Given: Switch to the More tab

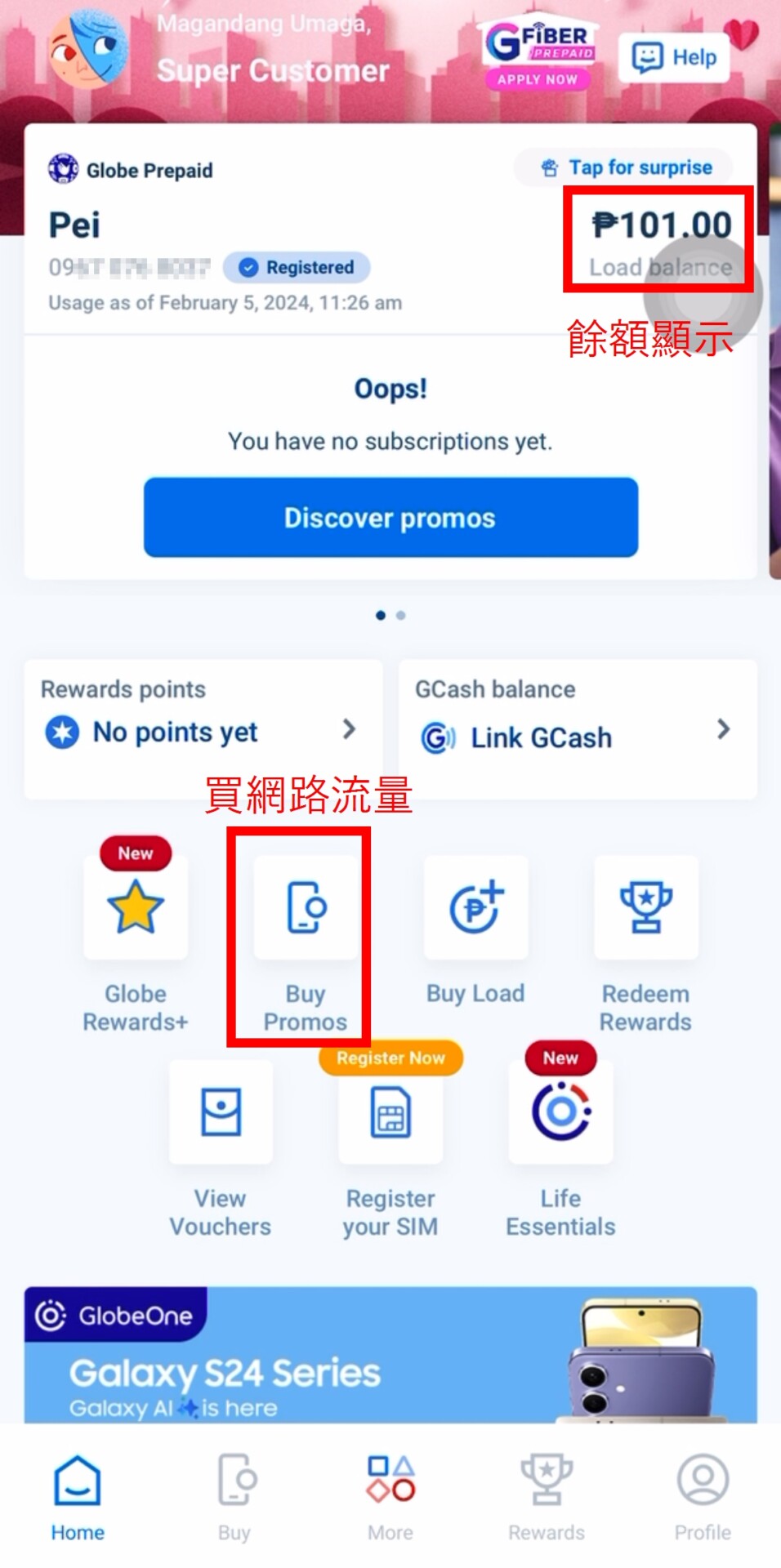Looking at the screenshot, I should coord(390,1496).
